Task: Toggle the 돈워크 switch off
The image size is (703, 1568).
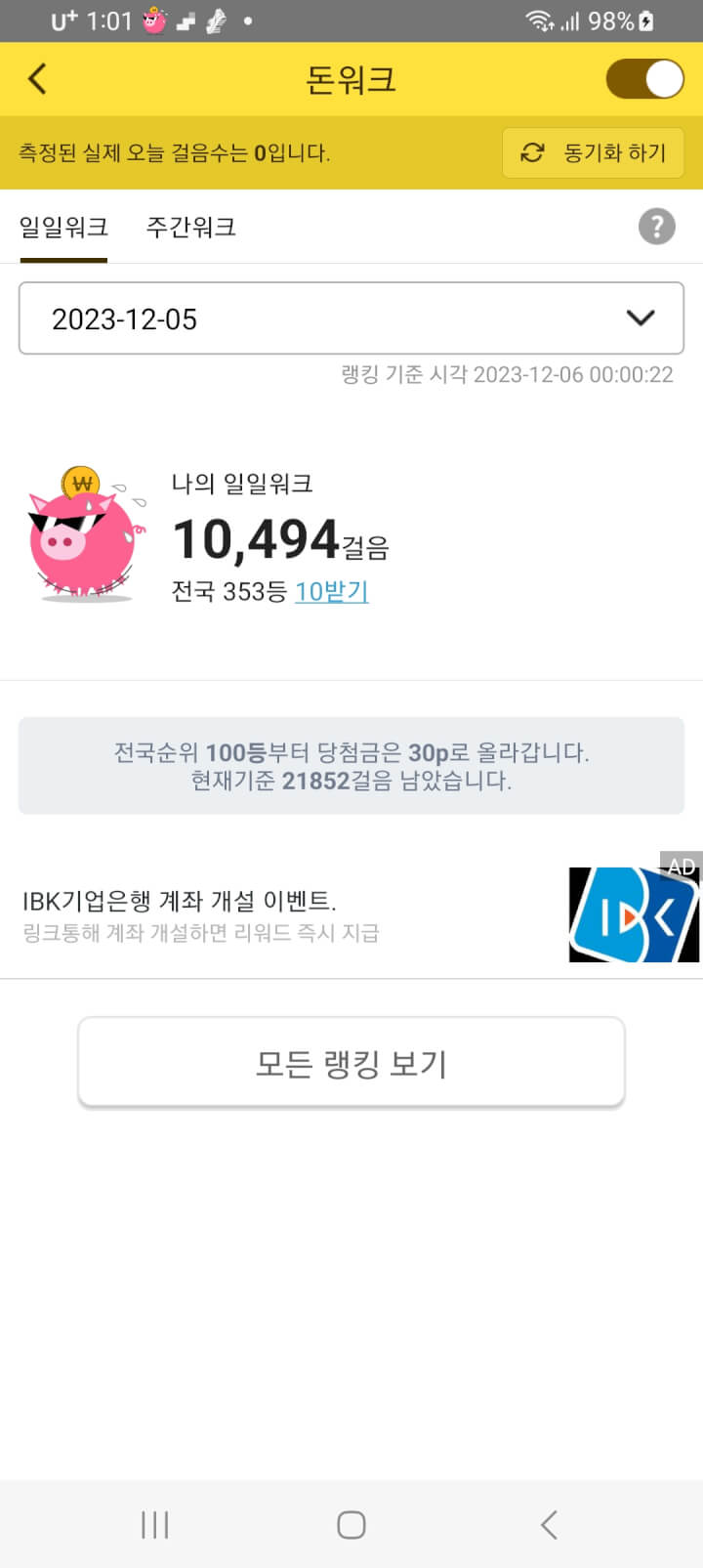Action: (644, 79)
